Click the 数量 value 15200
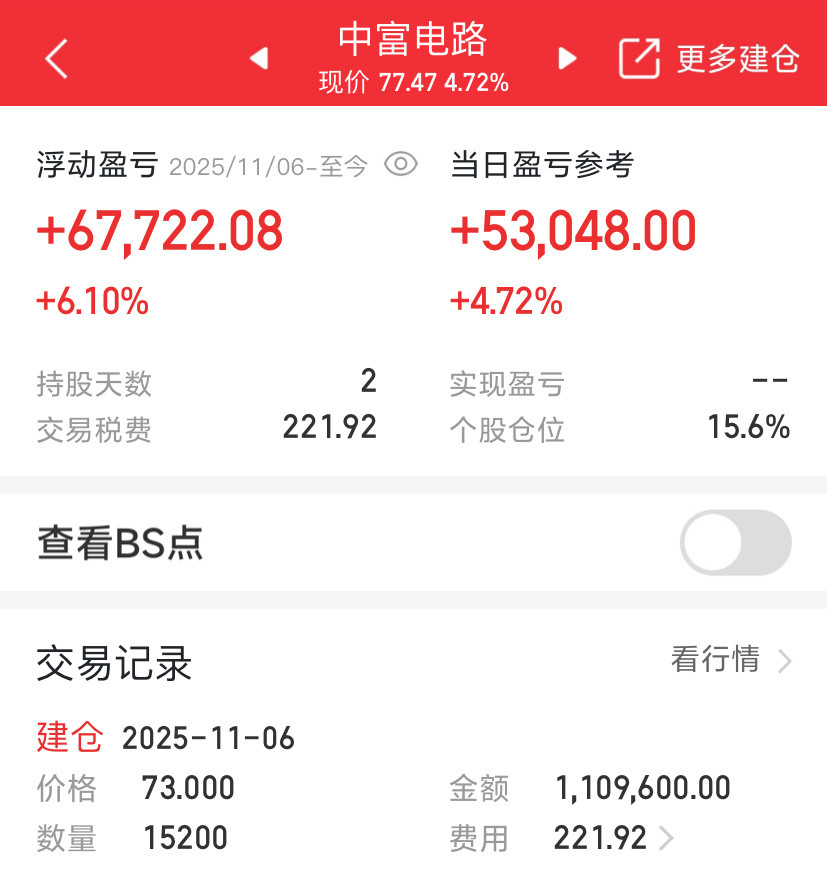The image size is (827, 881). 184,839
